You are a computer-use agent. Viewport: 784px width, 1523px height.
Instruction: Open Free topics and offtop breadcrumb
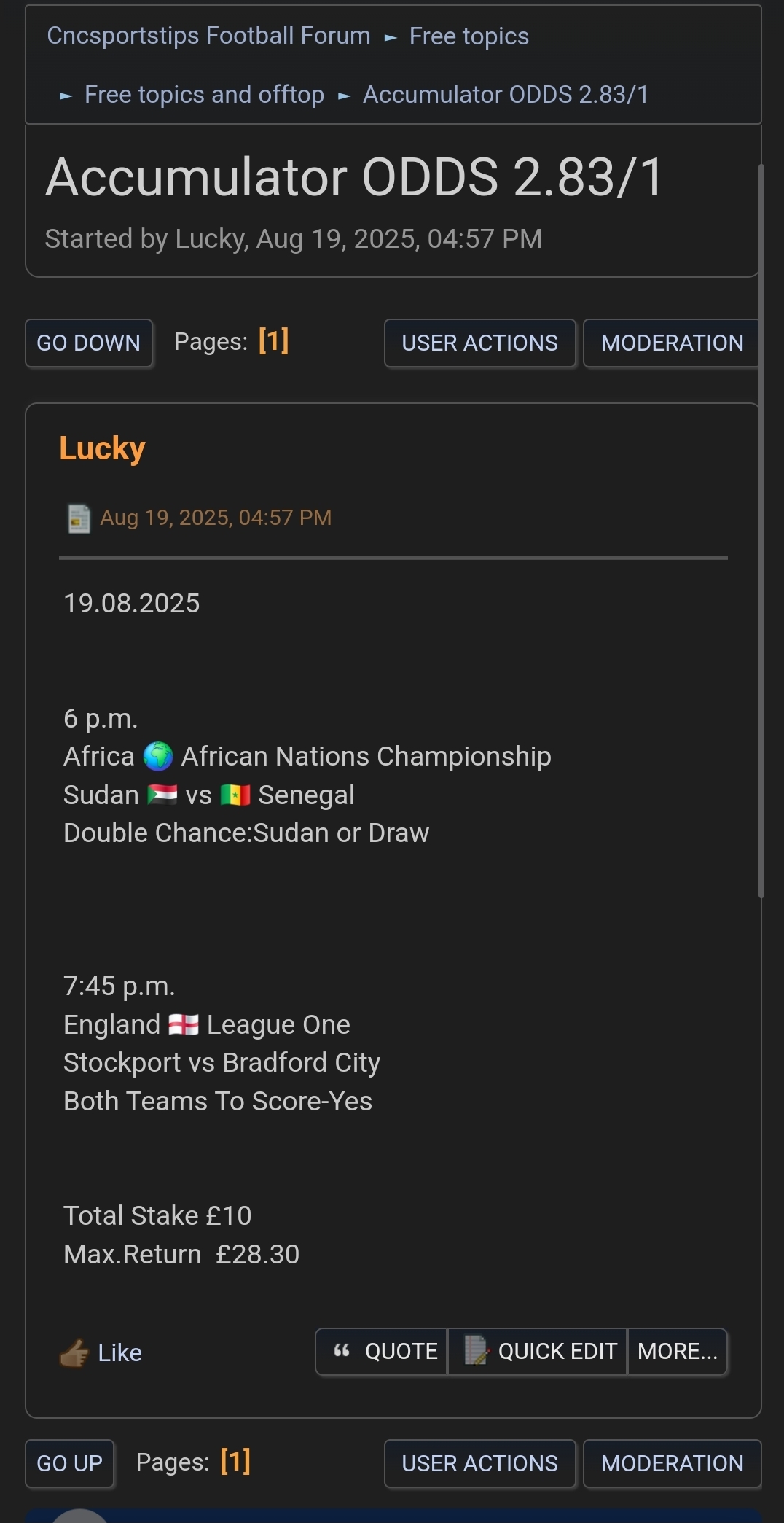click(x=204, y=95)
